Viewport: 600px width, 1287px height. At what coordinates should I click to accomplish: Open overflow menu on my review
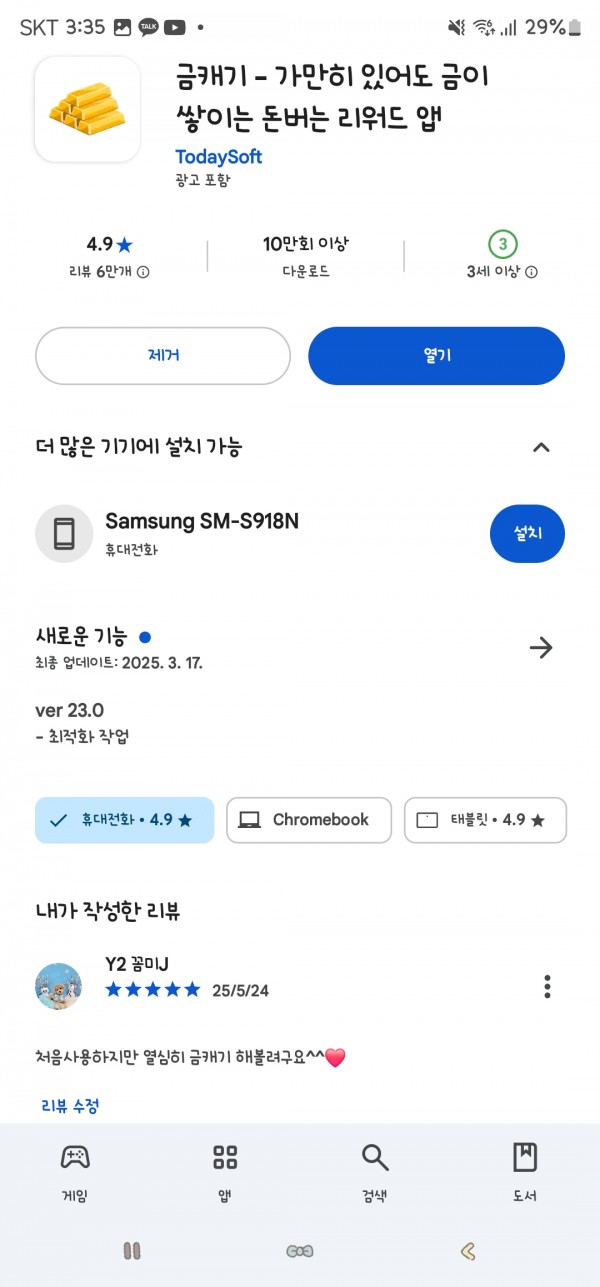[547, 986]
